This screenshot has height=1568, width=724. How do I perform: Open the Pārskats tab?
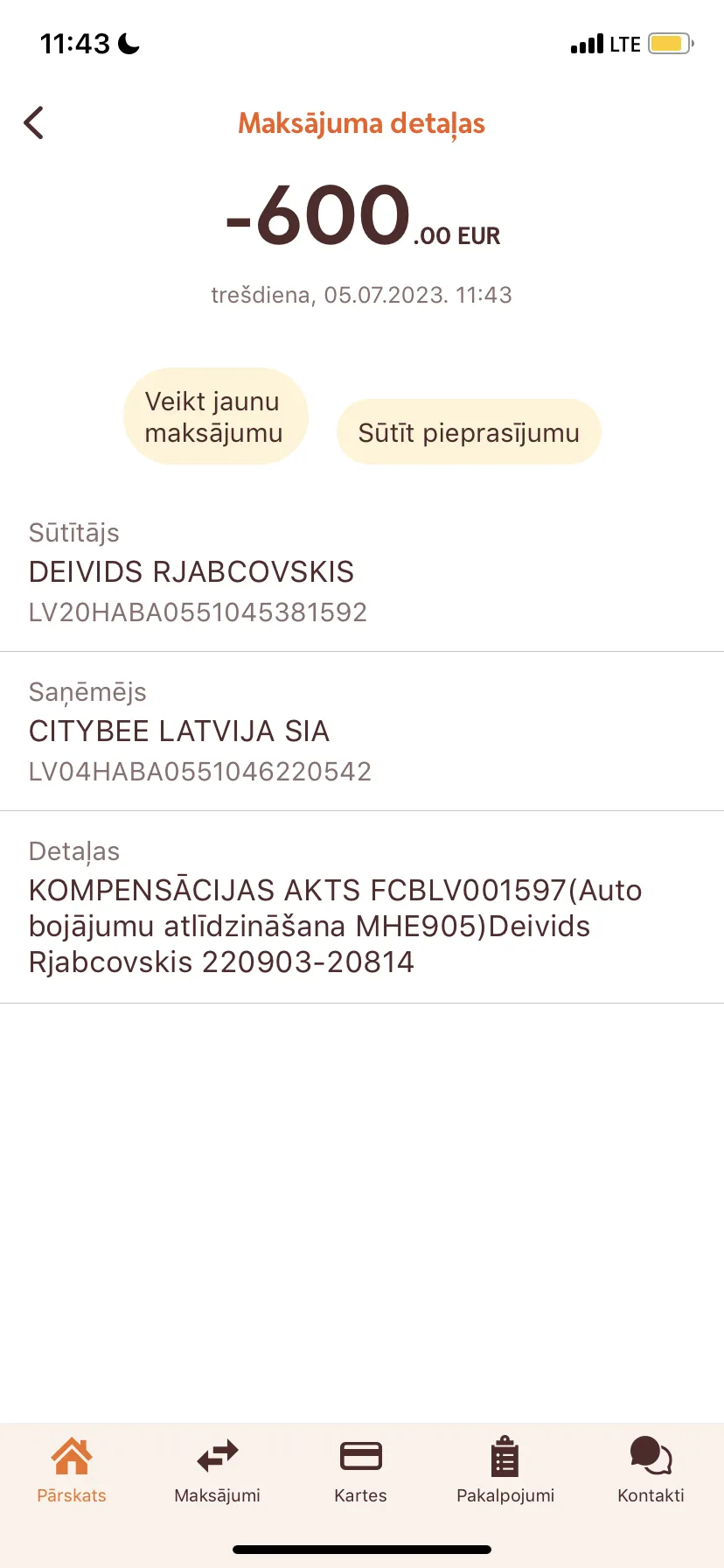pos(72,1470)
